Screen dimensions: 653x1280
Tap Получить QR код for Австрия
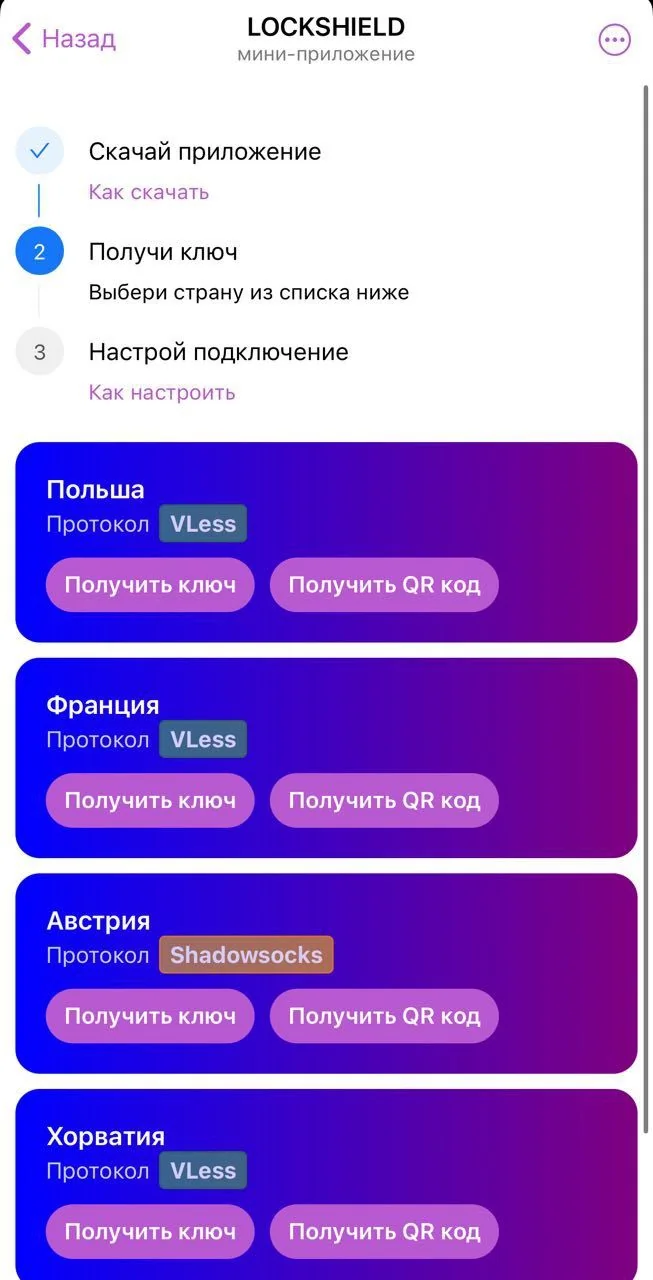pos(384,1016)
